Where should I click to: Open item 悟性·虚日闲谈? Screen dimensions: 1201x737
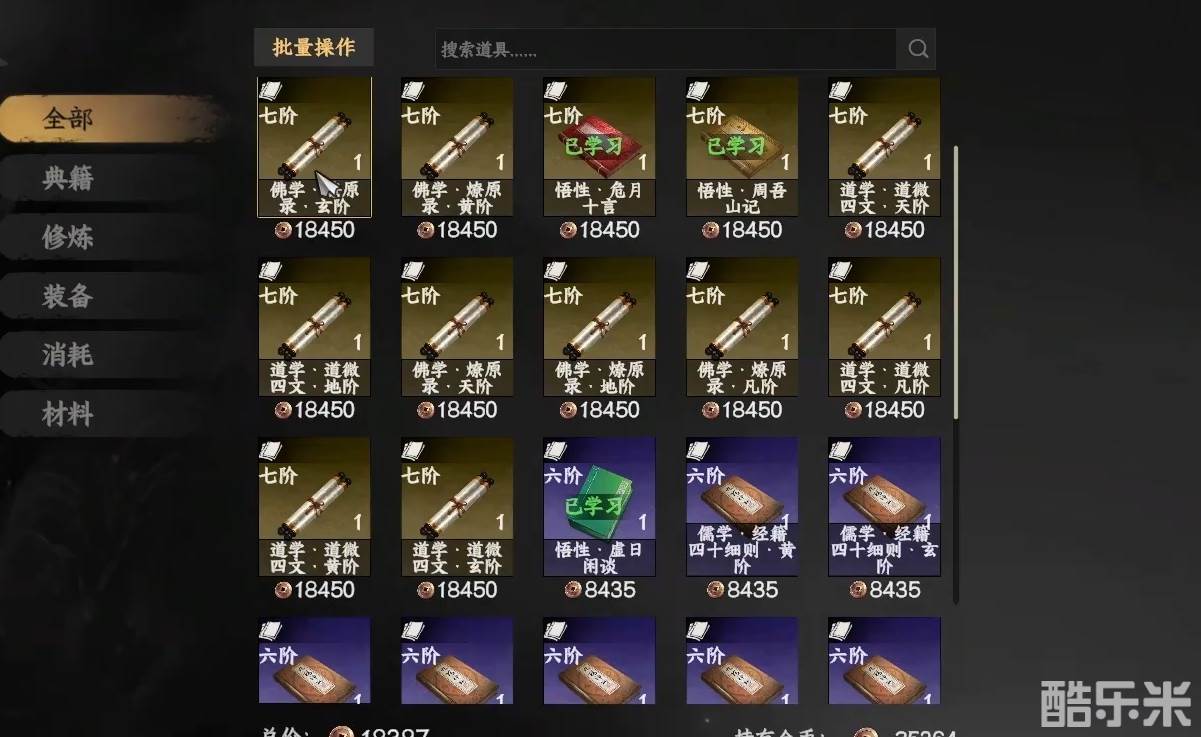tap(599, 507)
